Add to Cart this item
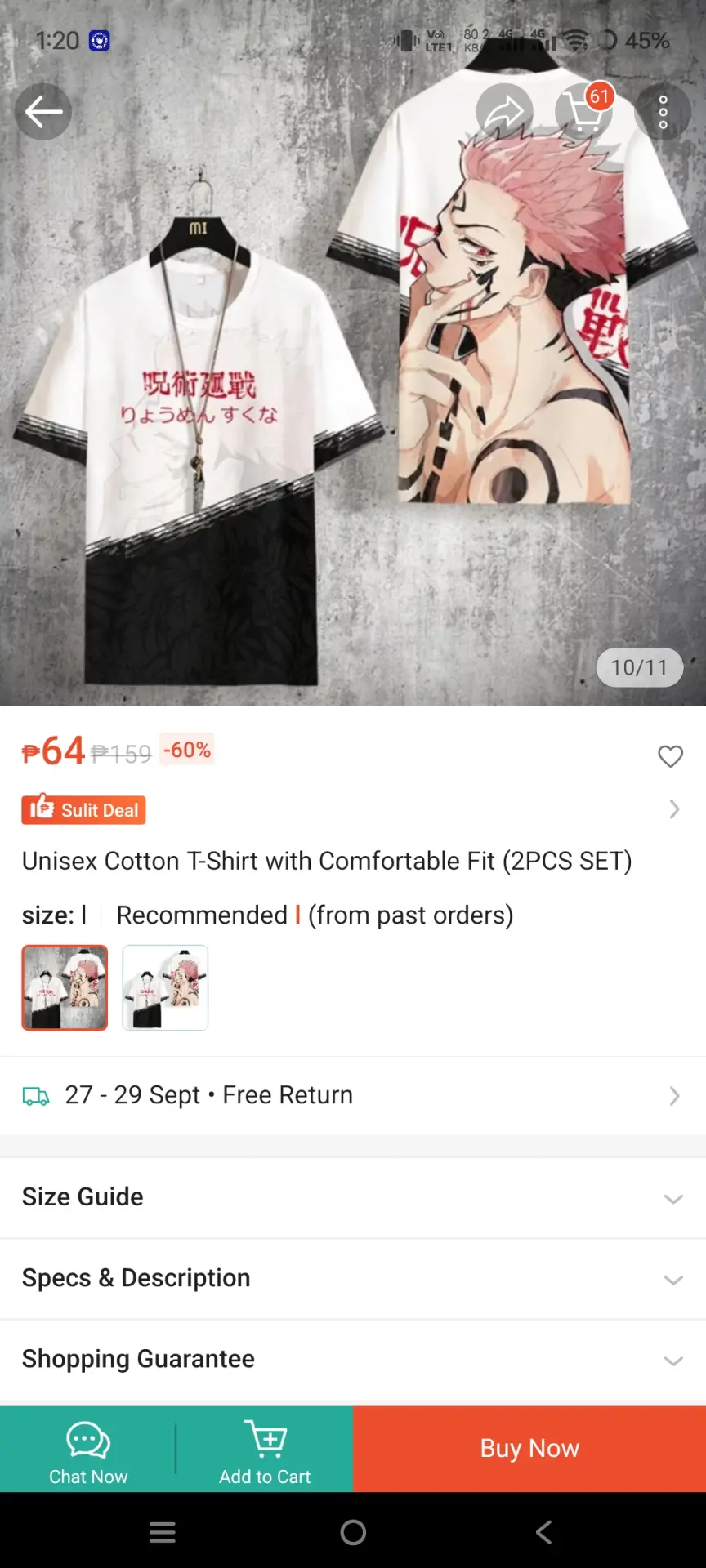Viewport: 706px width, 1568px height. coord(265,1450)
